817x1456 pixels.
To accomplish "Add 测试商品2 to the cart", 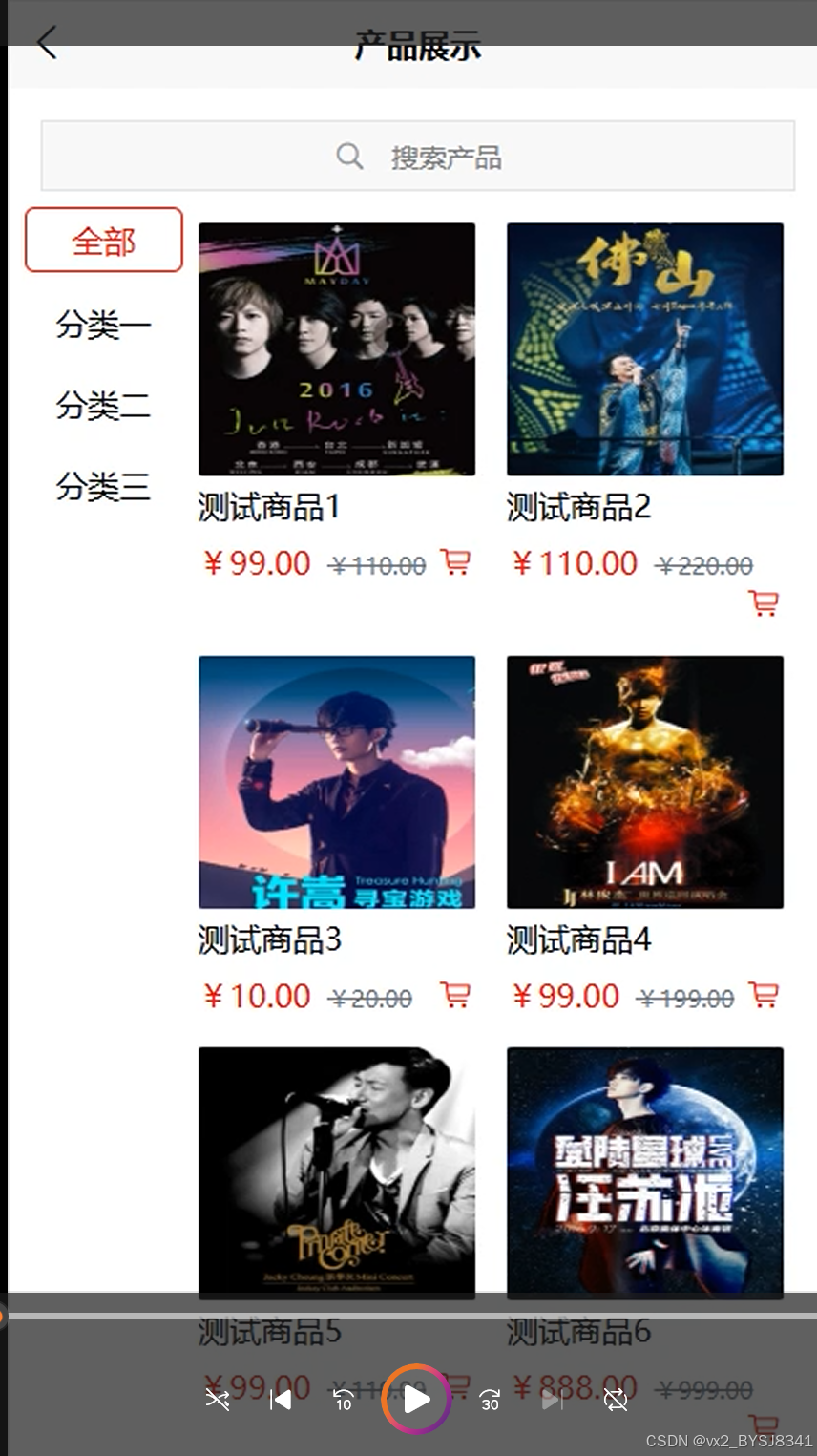I will [x=764, y=603].
